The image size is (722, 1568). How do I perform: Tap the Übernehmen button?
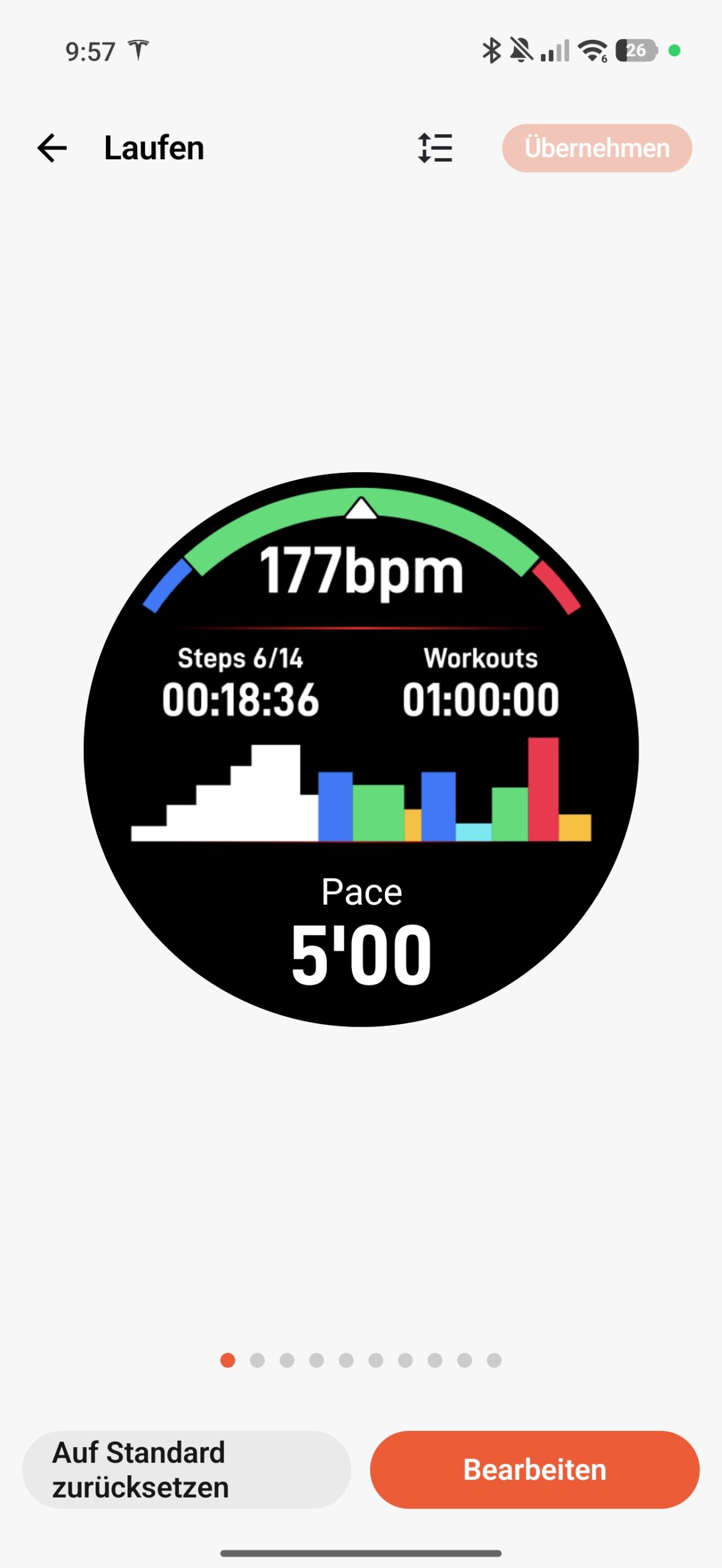597,148
